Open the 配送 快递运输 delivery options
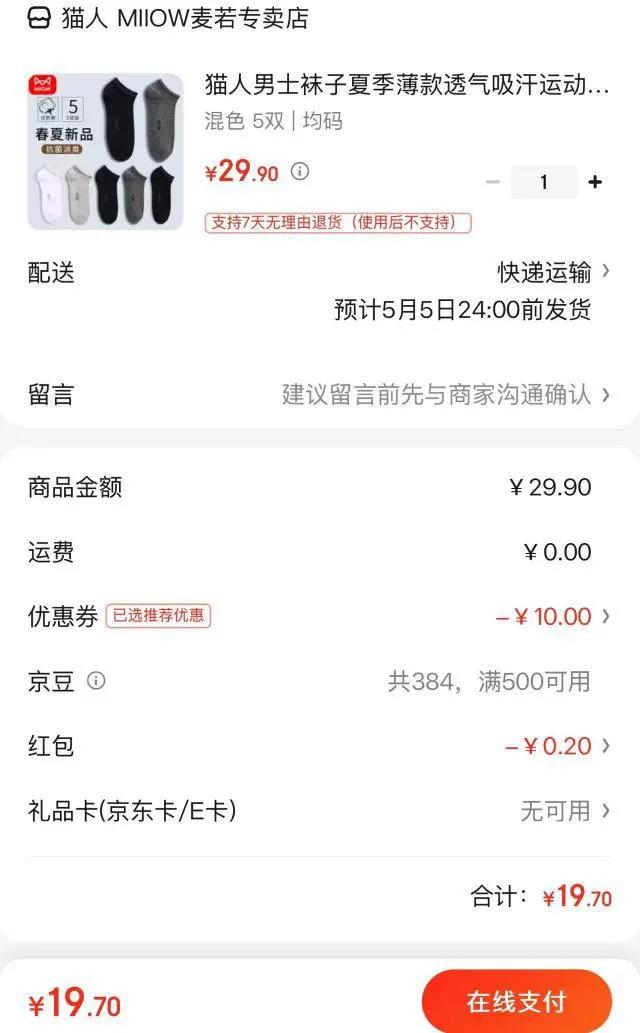Viewport: 640px width, 1033px height. [553, 272]
